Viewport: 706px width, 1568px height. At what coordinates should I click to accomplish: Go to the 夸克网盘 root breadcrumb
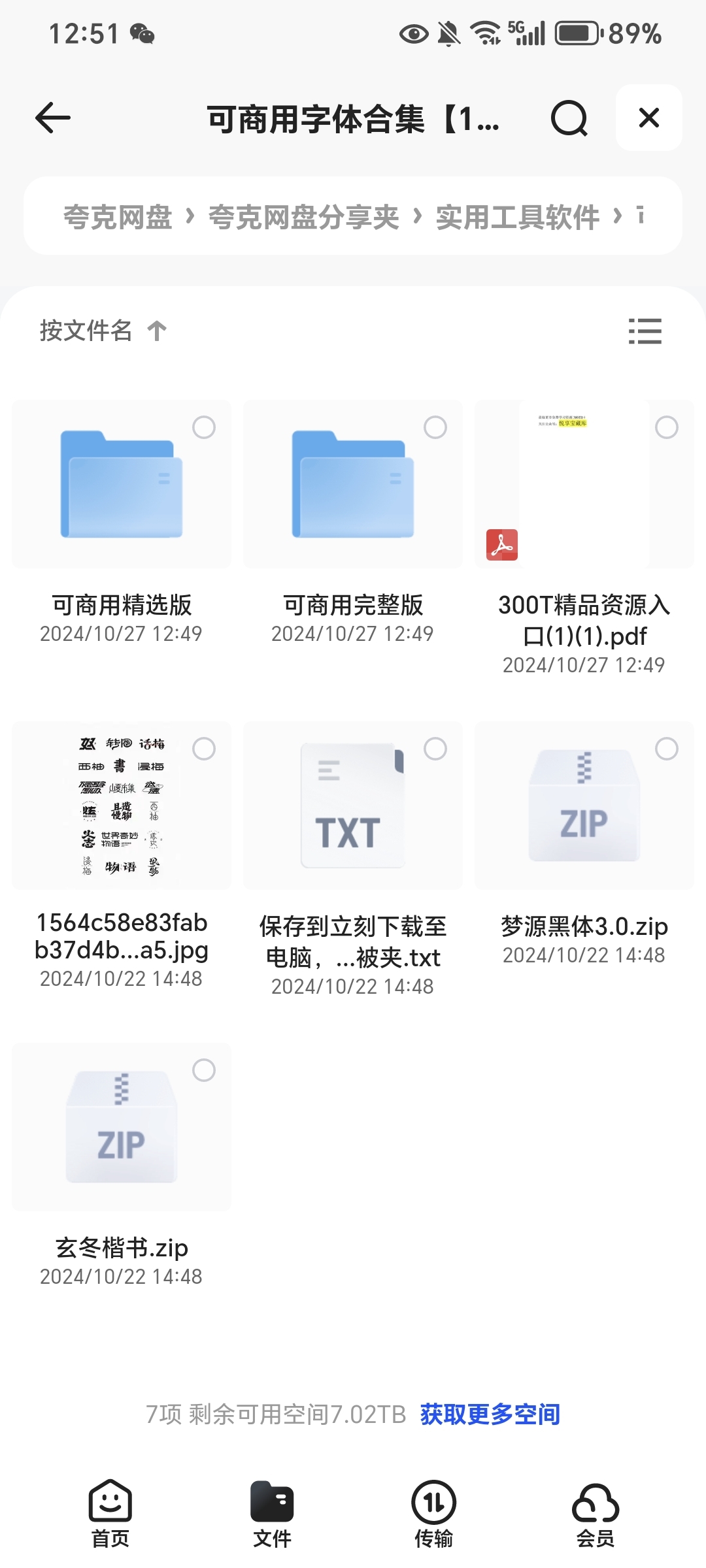click(118, 217)
